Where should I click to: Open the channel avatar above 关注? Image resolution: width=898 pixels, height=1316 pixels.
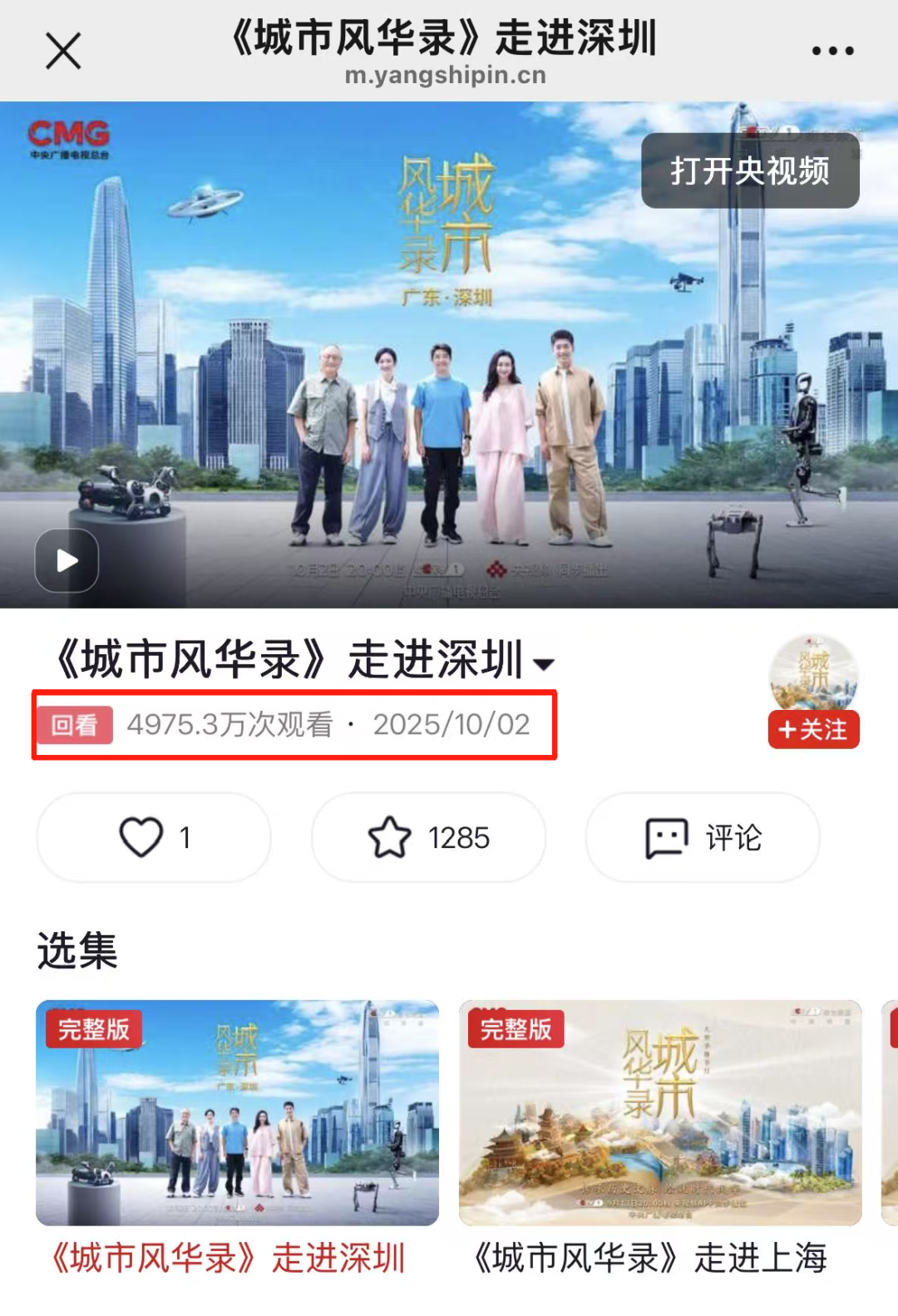pos(813,672)
